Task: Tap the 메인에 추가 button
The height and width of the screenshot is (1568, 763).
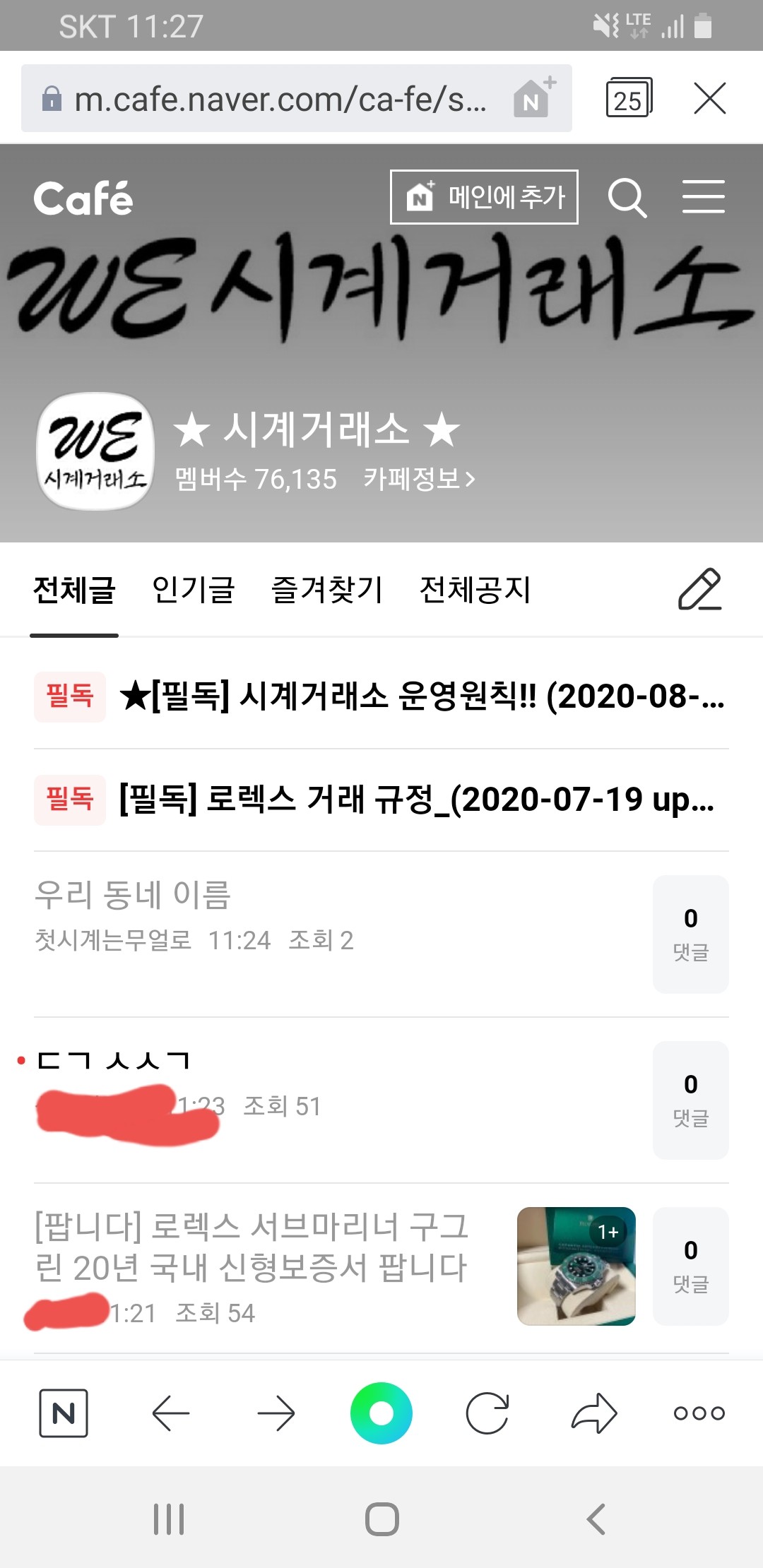Action: coord(484,197)
